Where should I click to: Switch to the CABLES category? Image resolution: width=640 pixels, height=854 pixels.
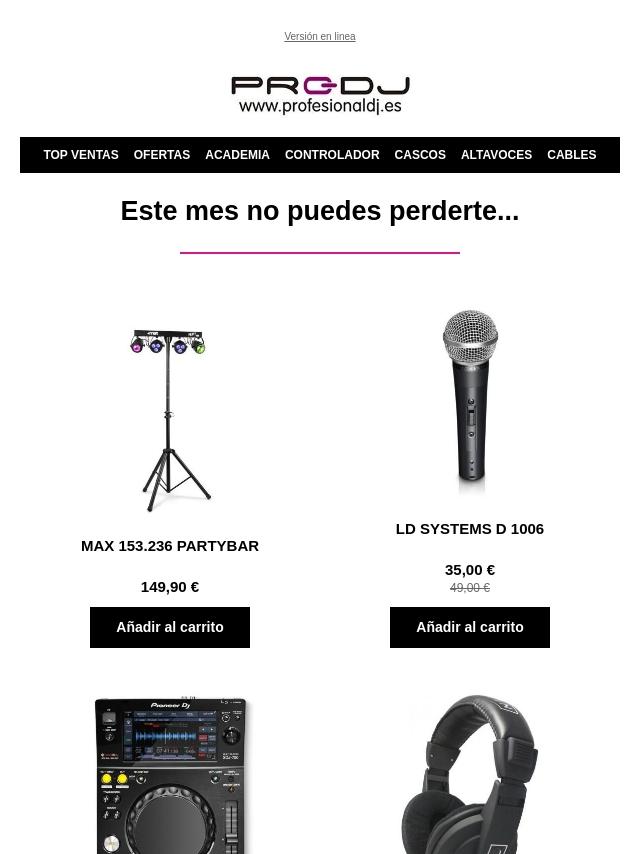[571, 155]
